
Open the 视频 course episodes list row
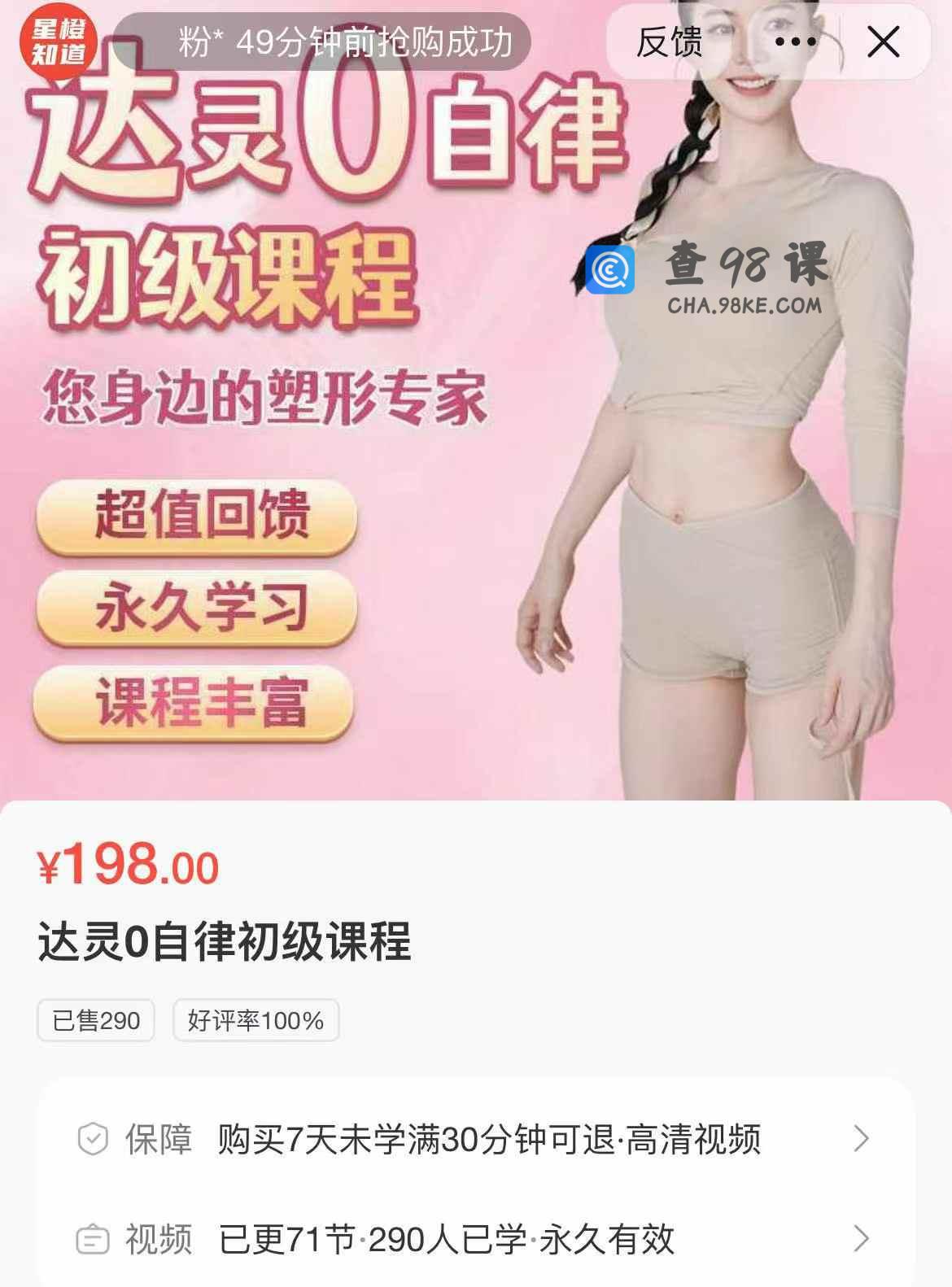pos(475,1239)
